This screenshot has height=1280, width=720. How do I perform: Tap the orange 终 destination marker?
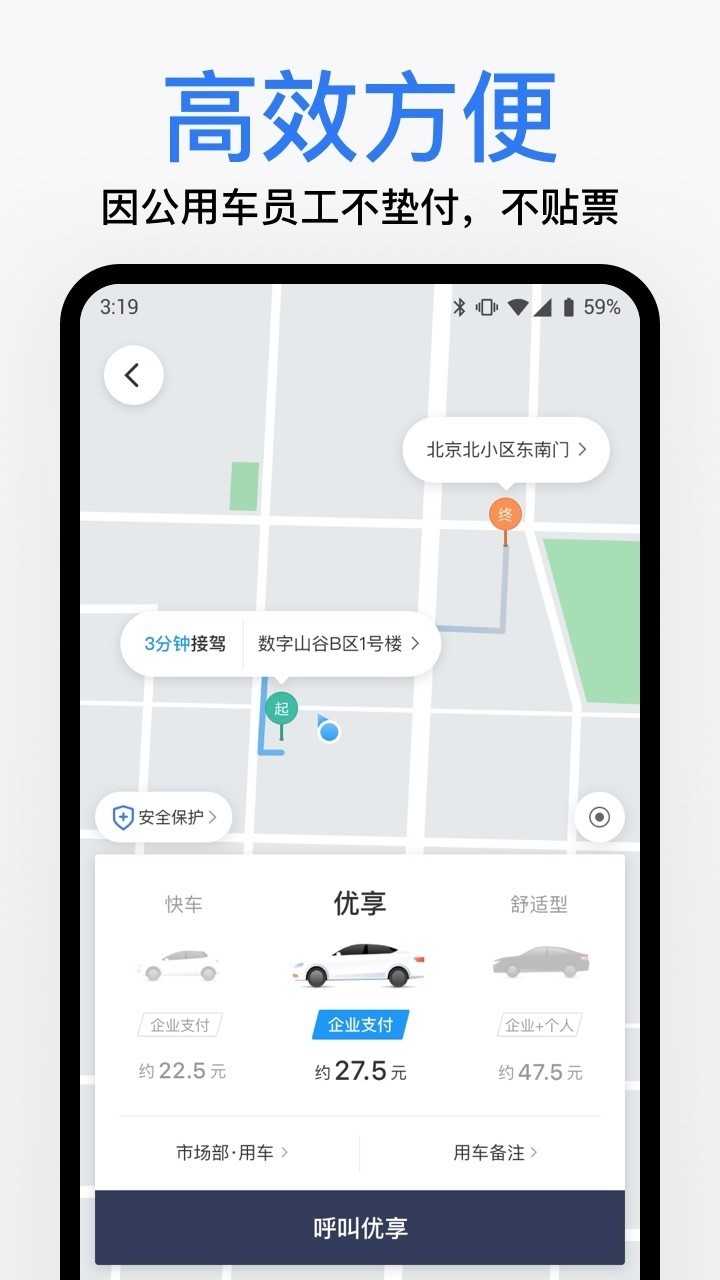(505, 514)
